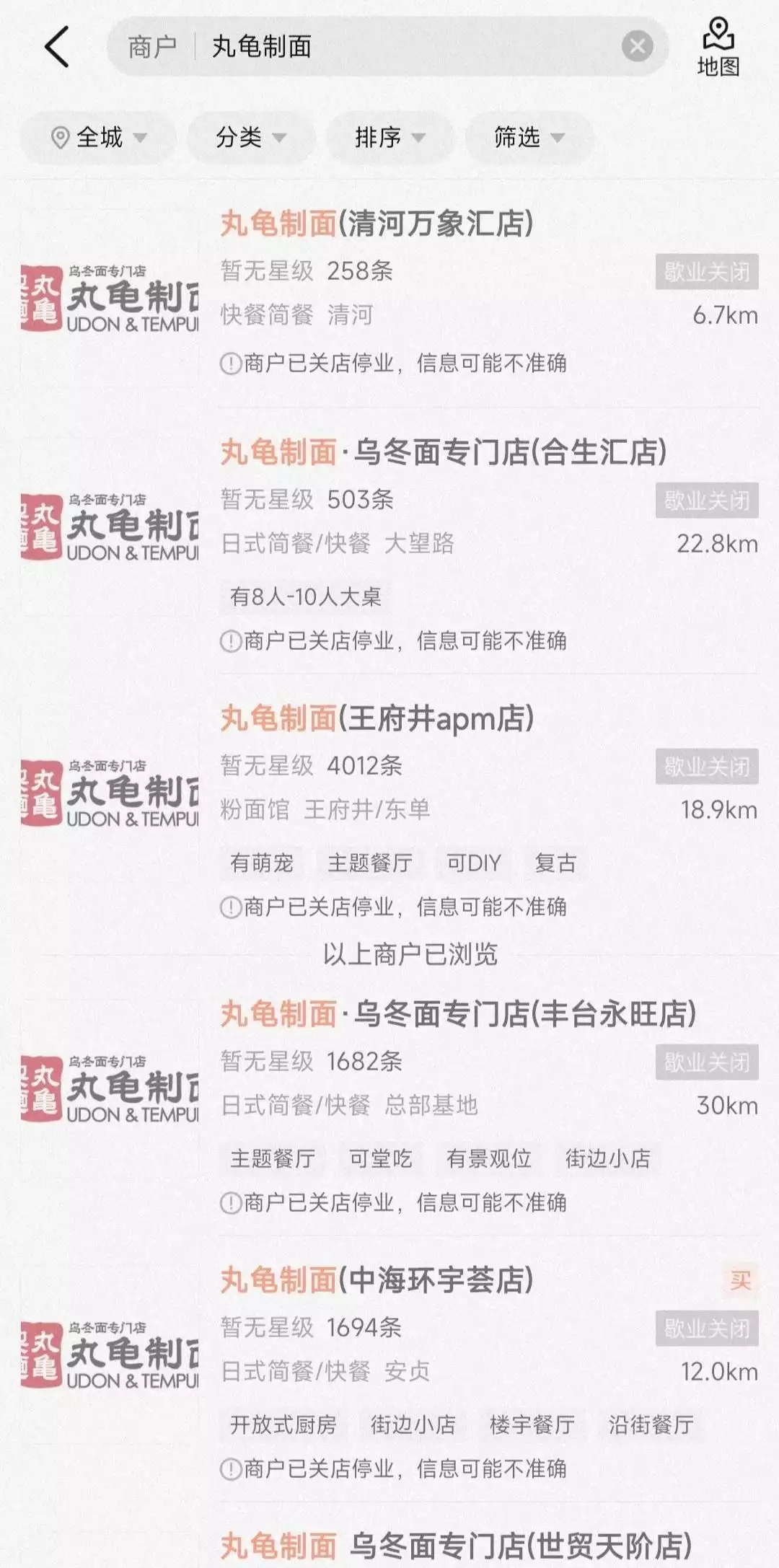Open the 筛选 filter dropdown
Screen dimensions: 779x1568
(529, 137)
